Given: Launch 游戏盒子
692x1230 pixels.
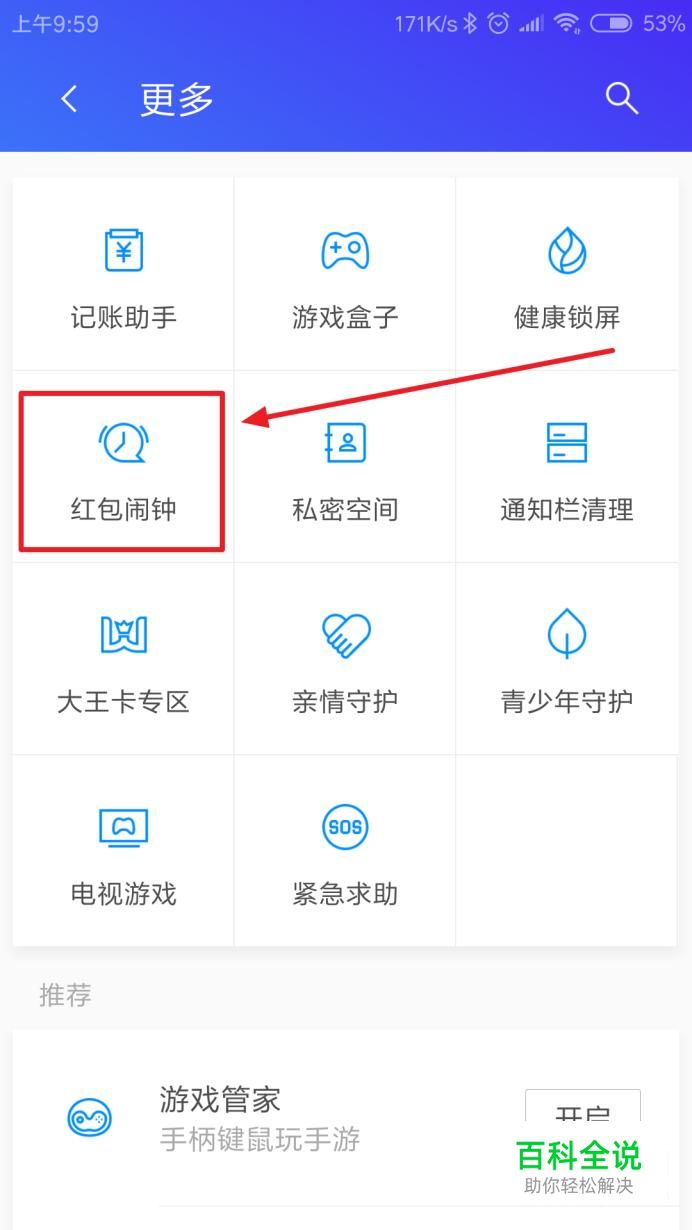Looking at the screenshot, I should click(x=345, y=275).
